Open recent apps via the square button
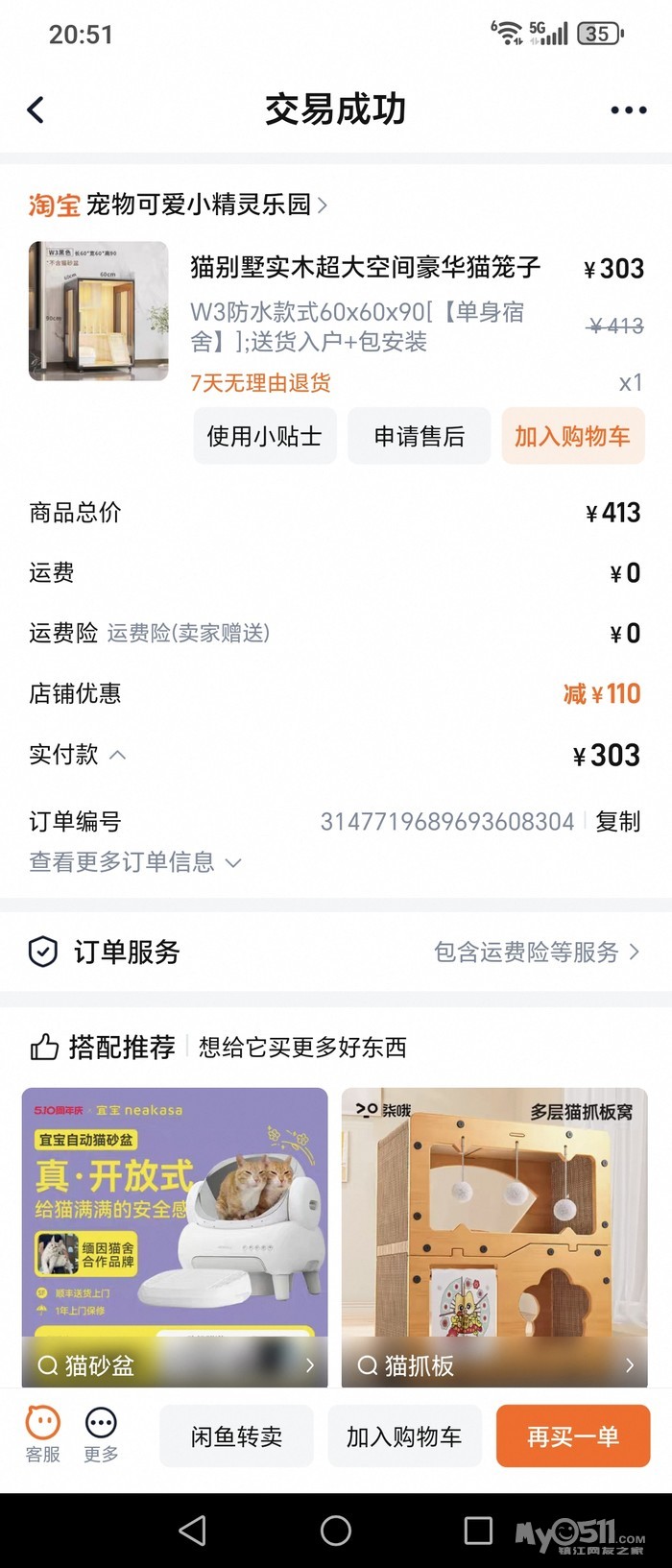This screenshot has width=672, height=1568. pyautogui.click(x=478, y=1531)
